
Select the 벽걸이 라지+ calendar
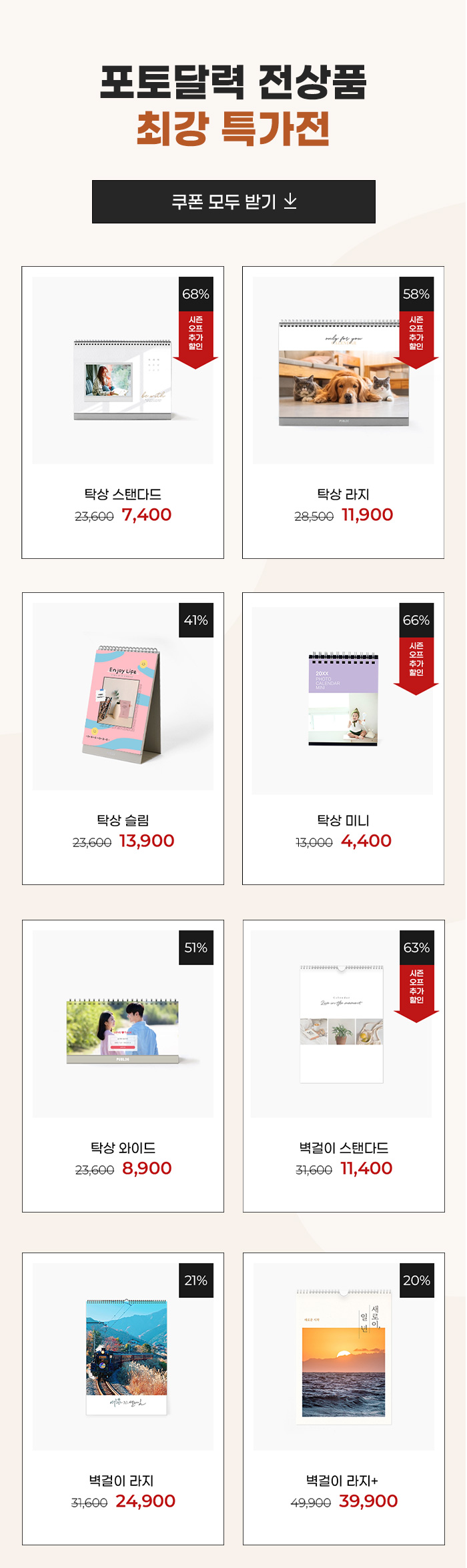tap(343, 1399)
